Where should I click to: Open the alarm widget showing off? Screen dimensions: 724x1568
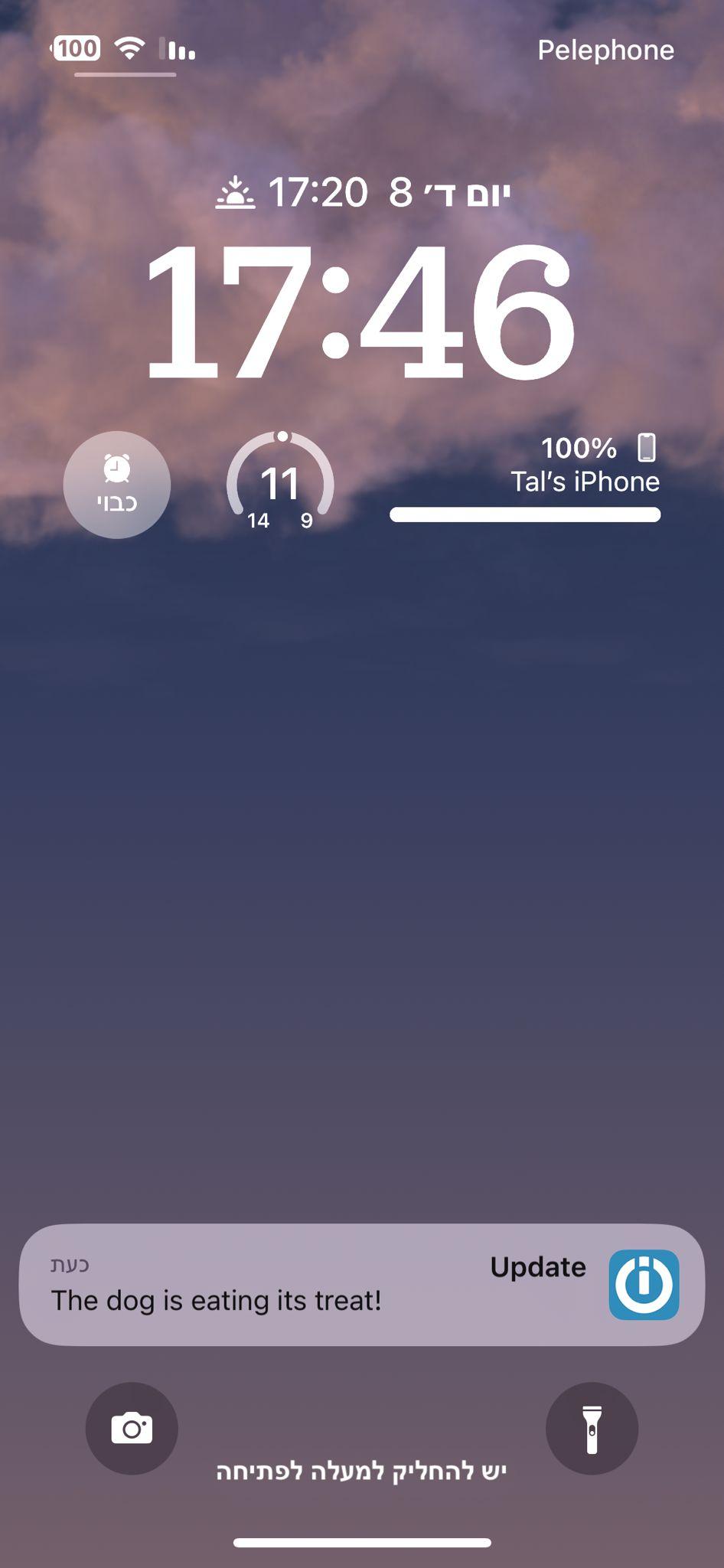pos(117,485)
